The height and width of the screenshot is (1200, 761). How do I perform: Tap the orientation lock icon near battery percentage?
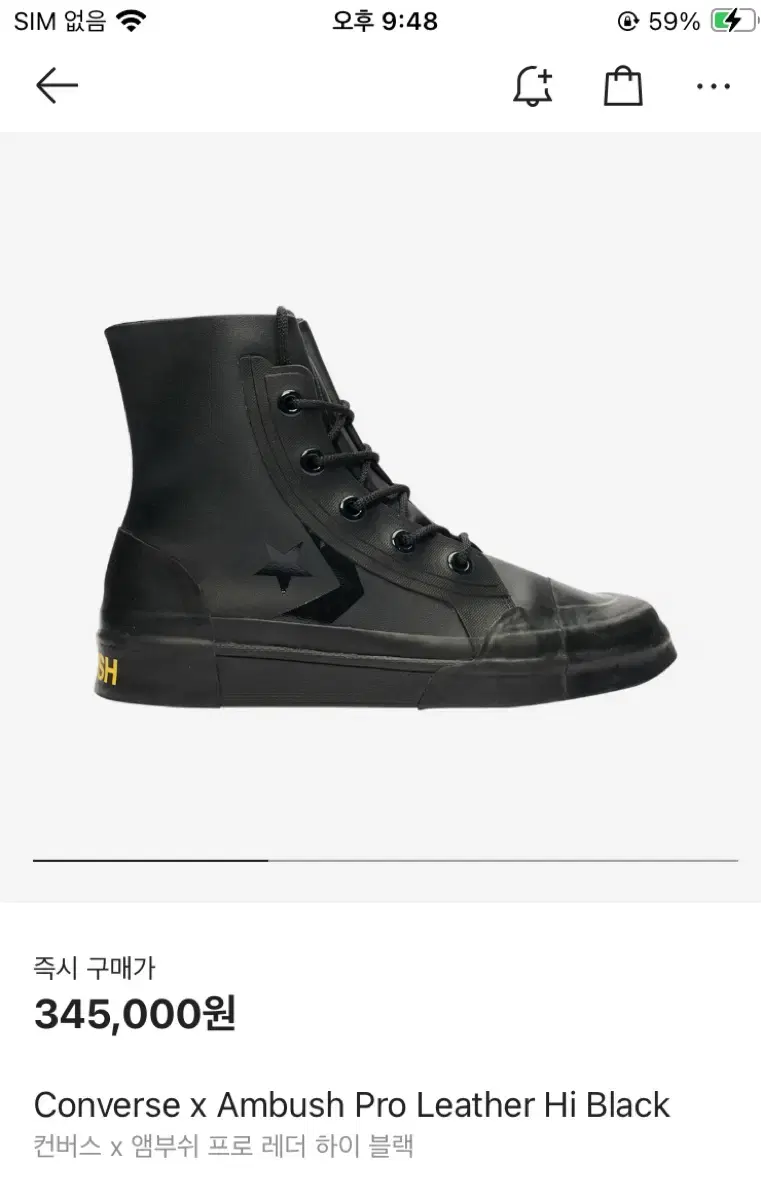coord(630,19)
